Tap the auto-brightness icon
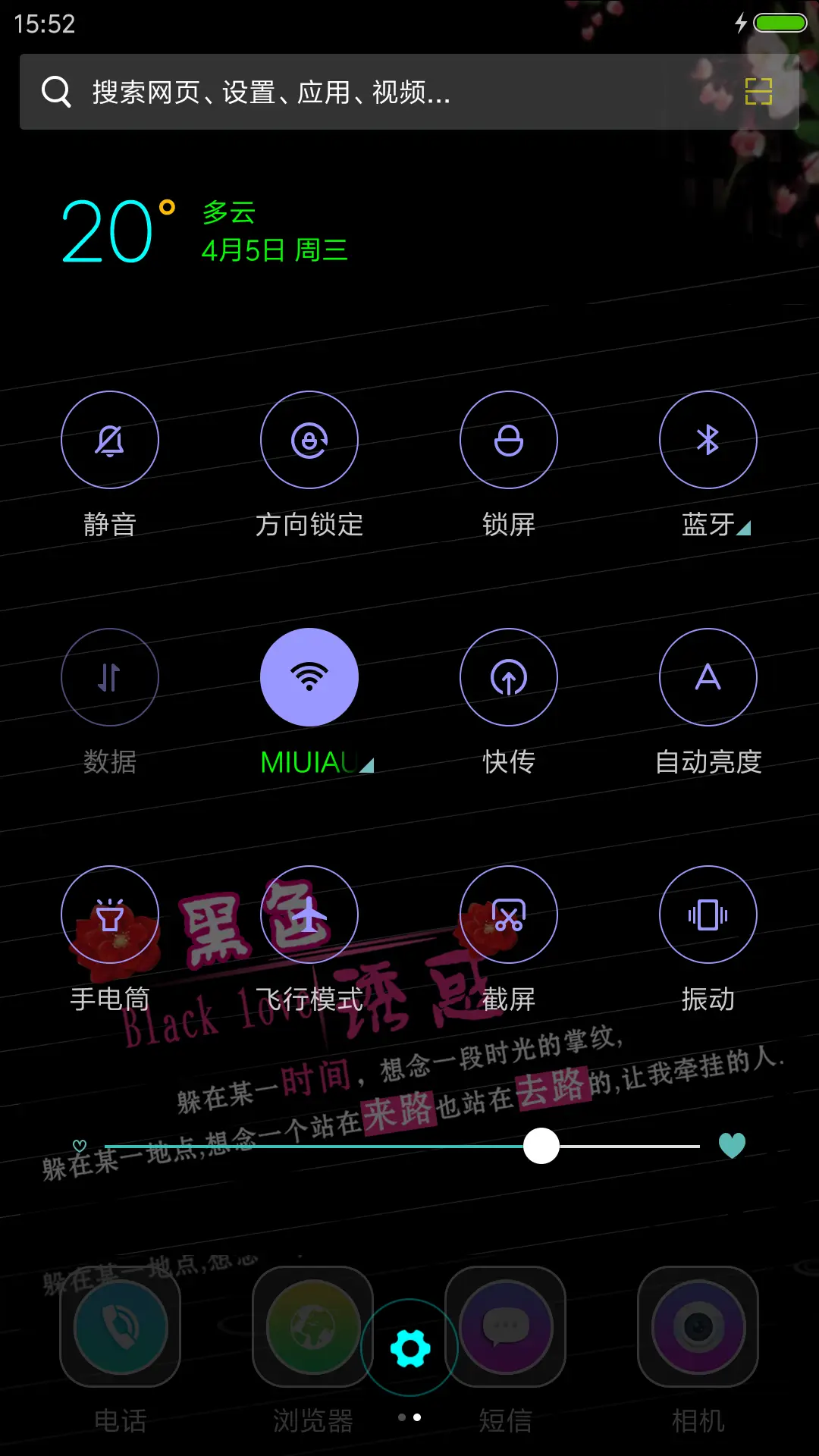 [708, 677]
